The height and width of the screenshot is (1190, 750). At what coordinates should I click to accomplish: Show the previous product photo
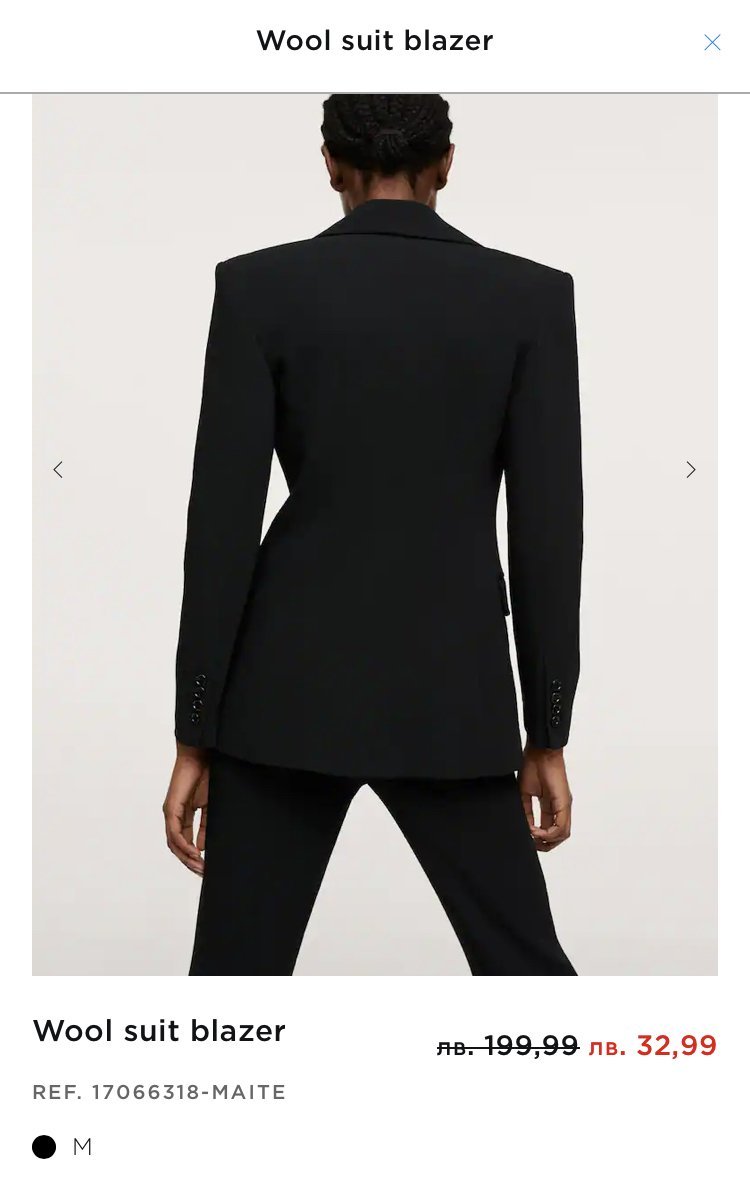pyautogui.click(x=58, y=469)
